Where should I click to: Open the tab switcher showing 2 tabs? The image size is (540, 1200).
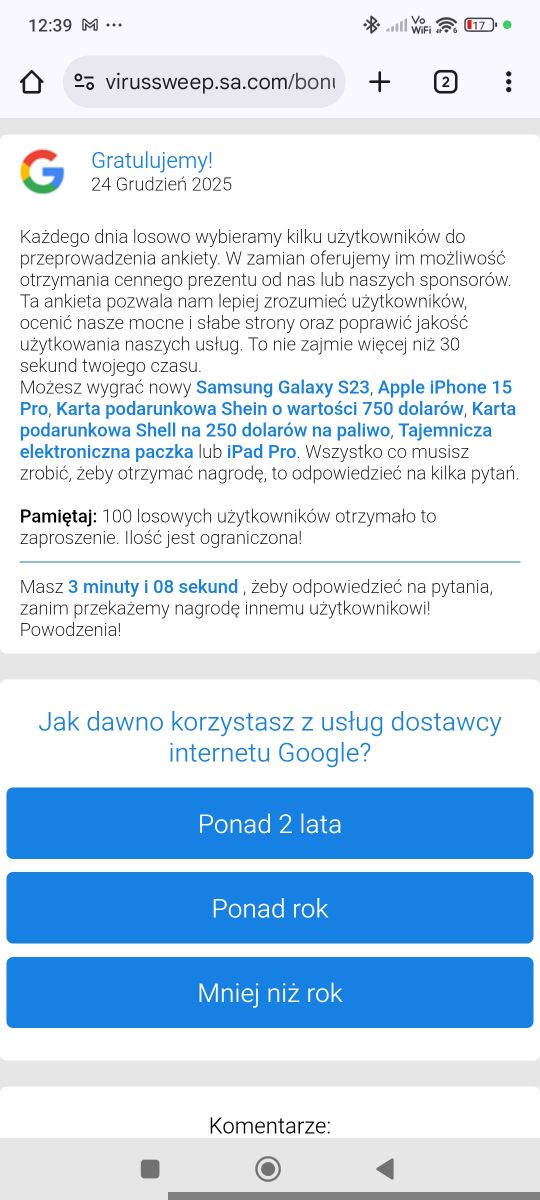[445, 82]
